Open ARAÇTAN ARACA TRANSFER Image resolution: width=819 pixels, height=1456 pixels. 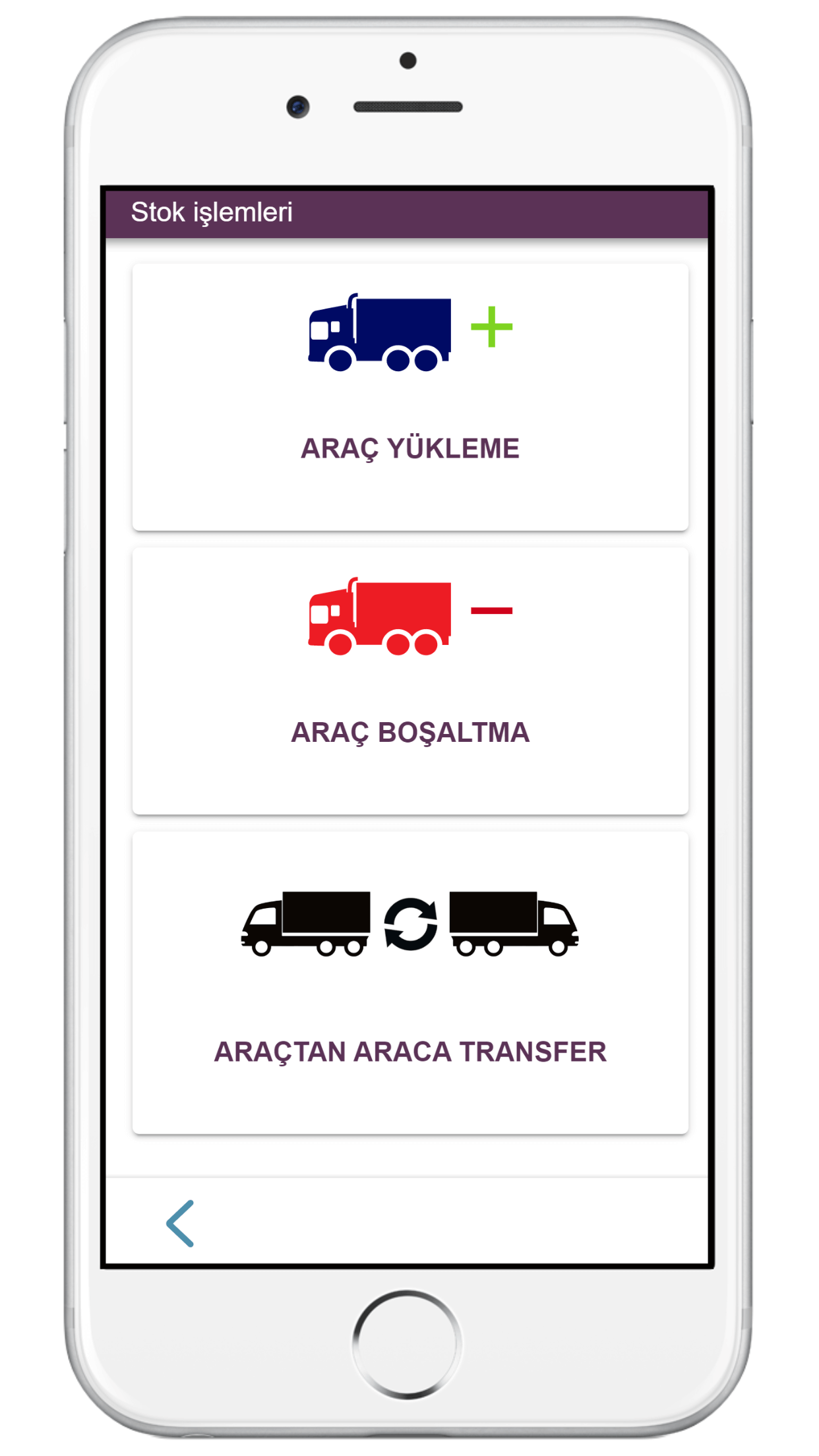tap(410, 983)
